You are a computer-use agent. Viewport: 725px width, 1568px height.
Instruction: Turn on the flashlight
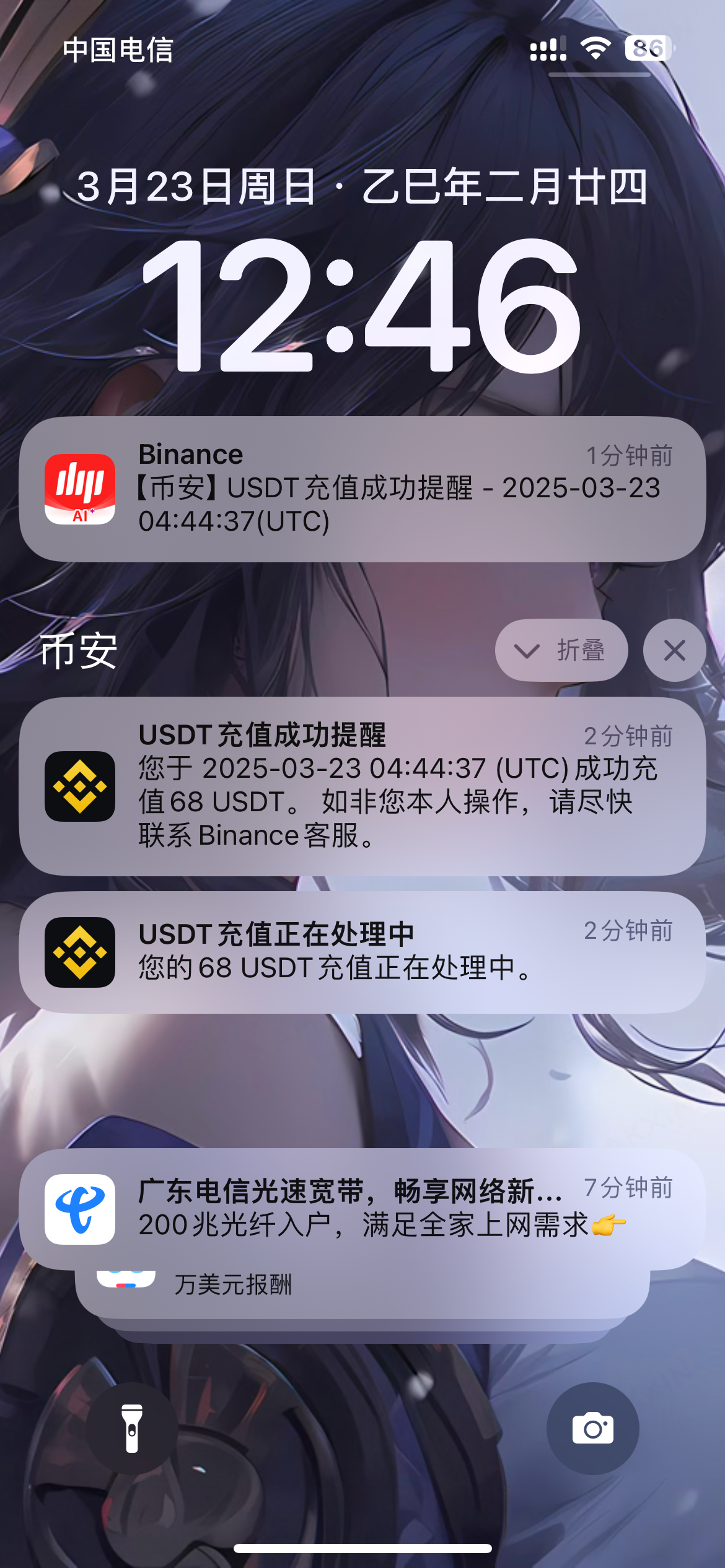pyautogui.click(x=132, y=1428)
